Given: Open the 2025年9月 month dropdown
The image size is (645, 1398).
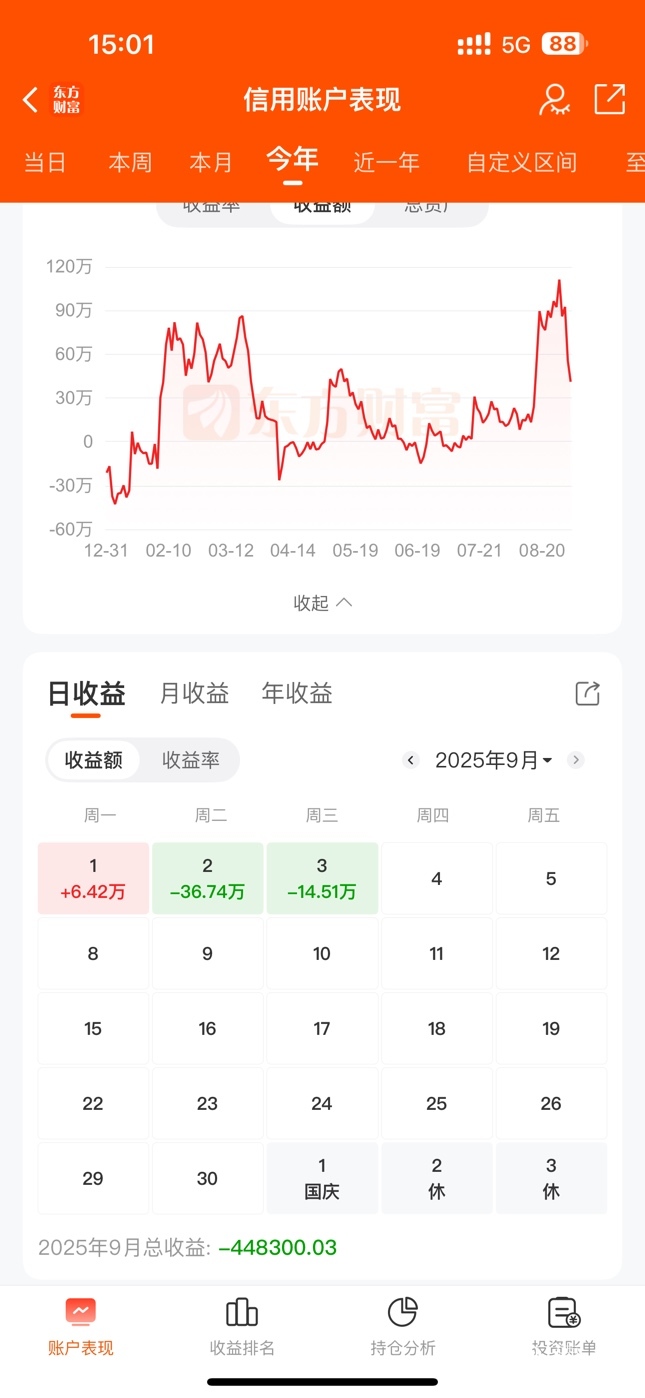Looking at the screenshot, I should 493,760.
